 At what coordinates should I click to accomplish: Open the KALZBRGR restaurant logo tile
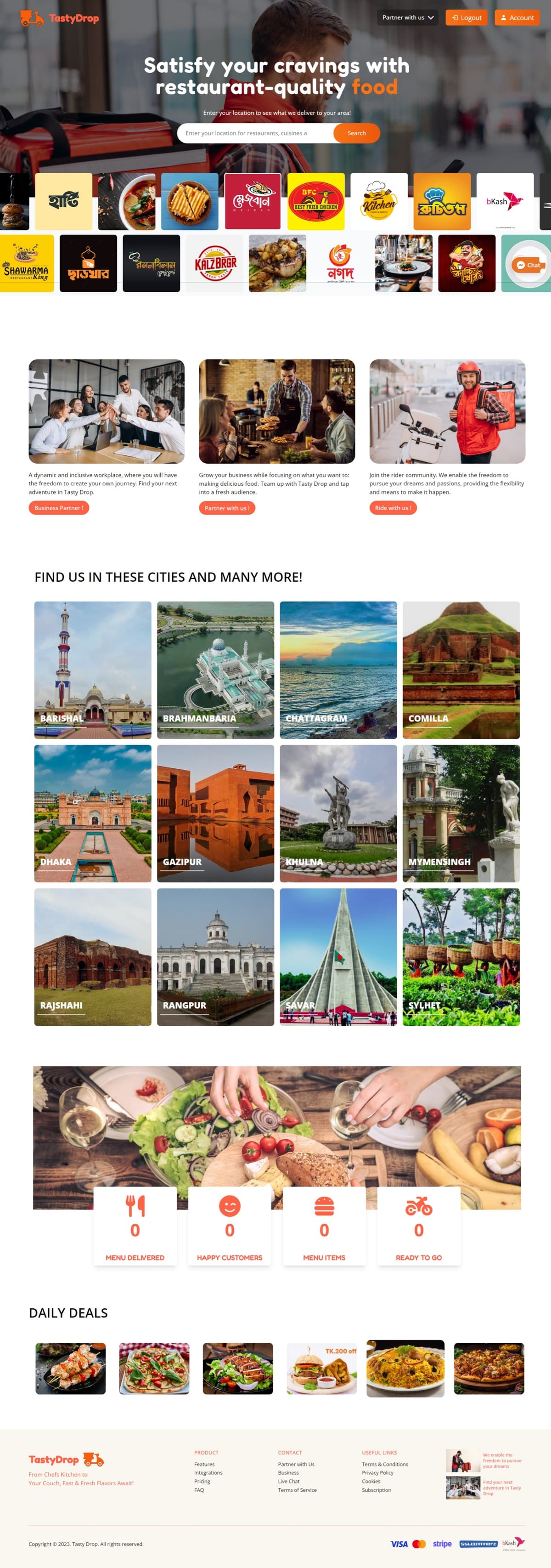tap(215, 264)
